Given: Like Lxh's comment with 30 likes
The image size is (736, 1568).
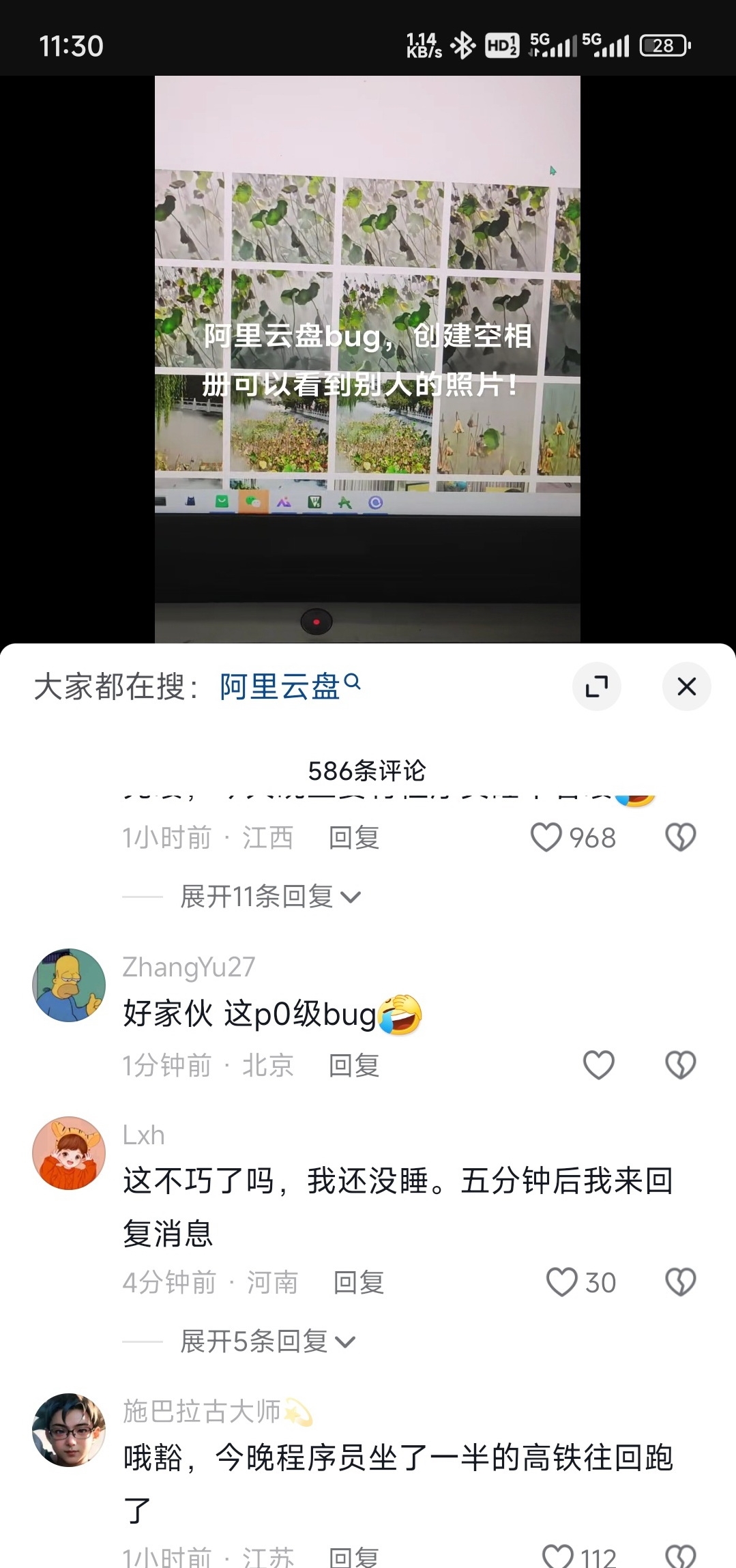Looking at the screenshot, I should click(563, 1282).
